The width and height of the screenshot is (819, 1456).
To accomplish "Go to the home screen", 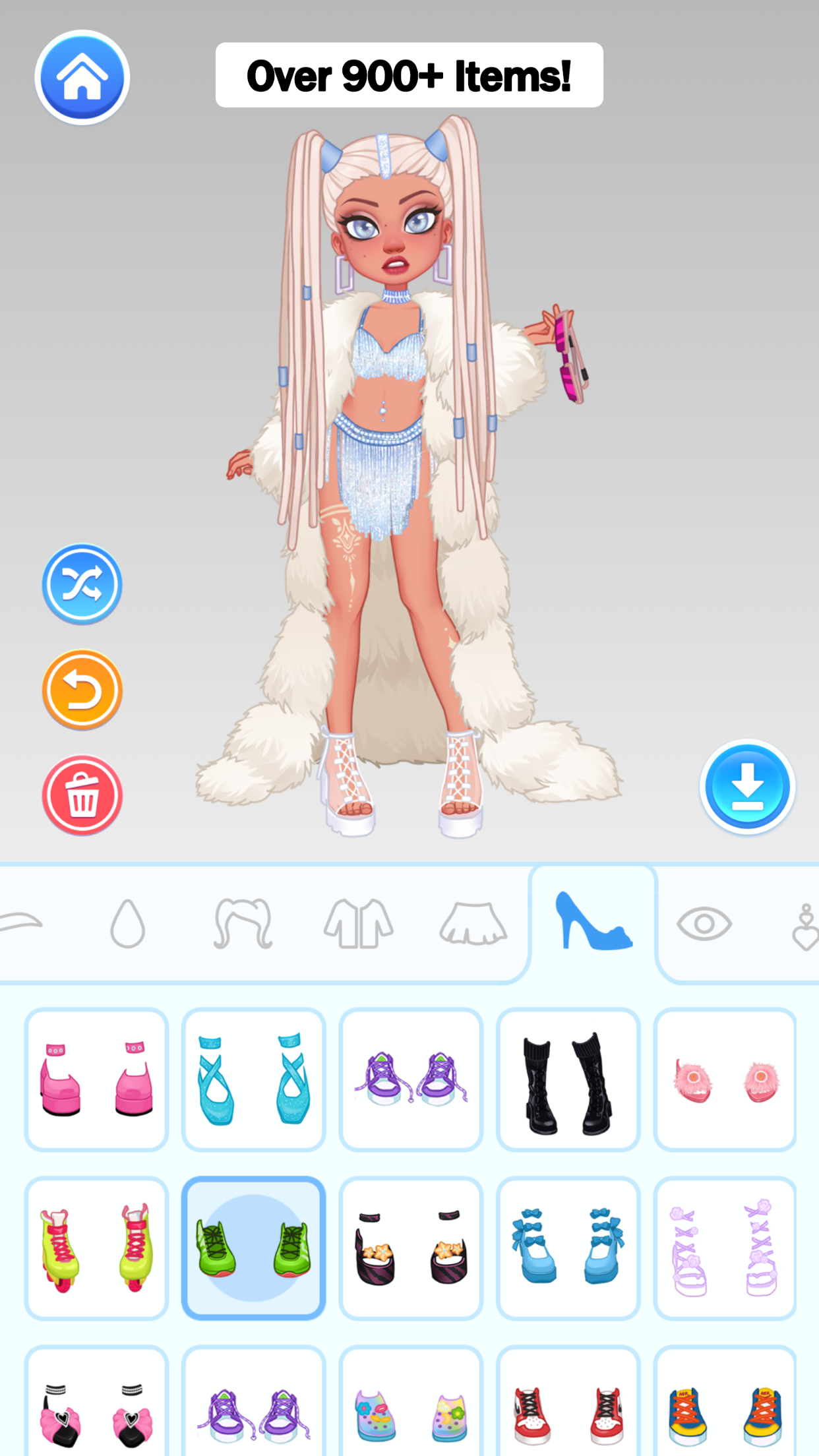I will [x=82, y=78].
